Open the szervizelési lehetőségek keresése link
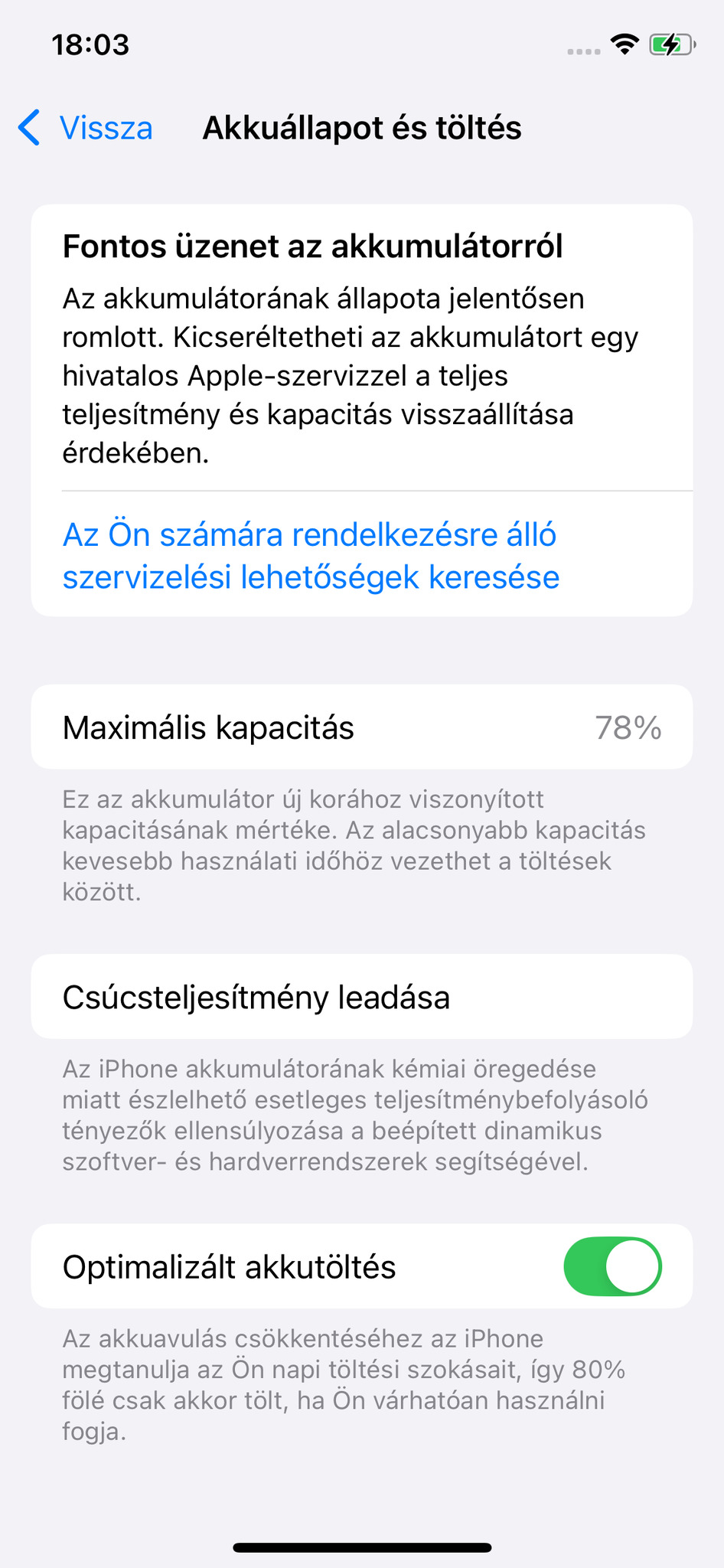 (x=311, y=556)
